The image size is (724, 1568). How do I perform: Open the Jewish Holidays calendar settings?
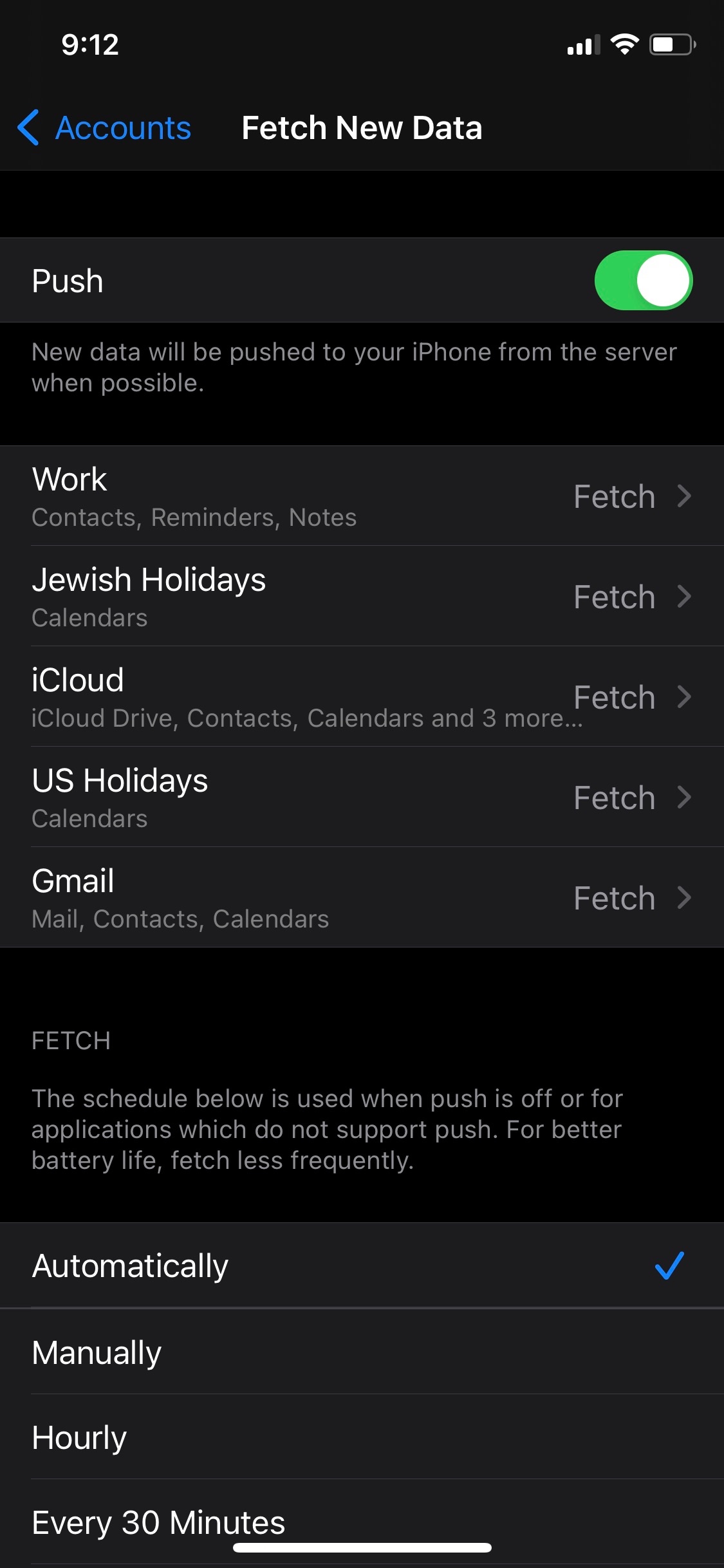point(362,596)
